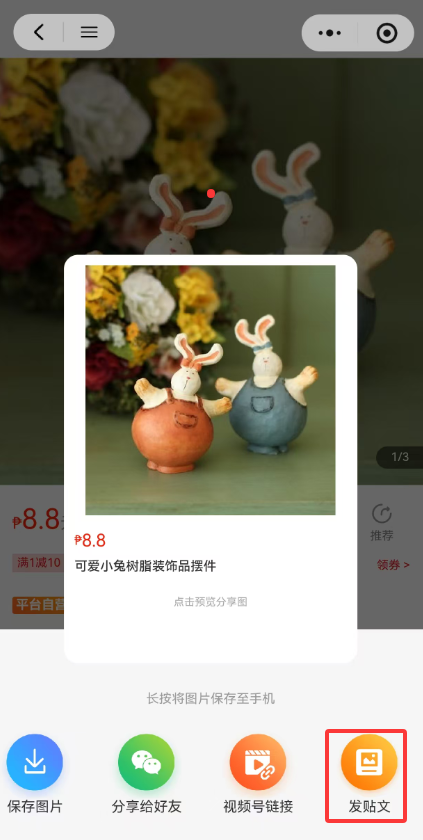Close the mini program with the circle icon
The image size is (423, 840).
pyautogui.click(x=387, y=33)
